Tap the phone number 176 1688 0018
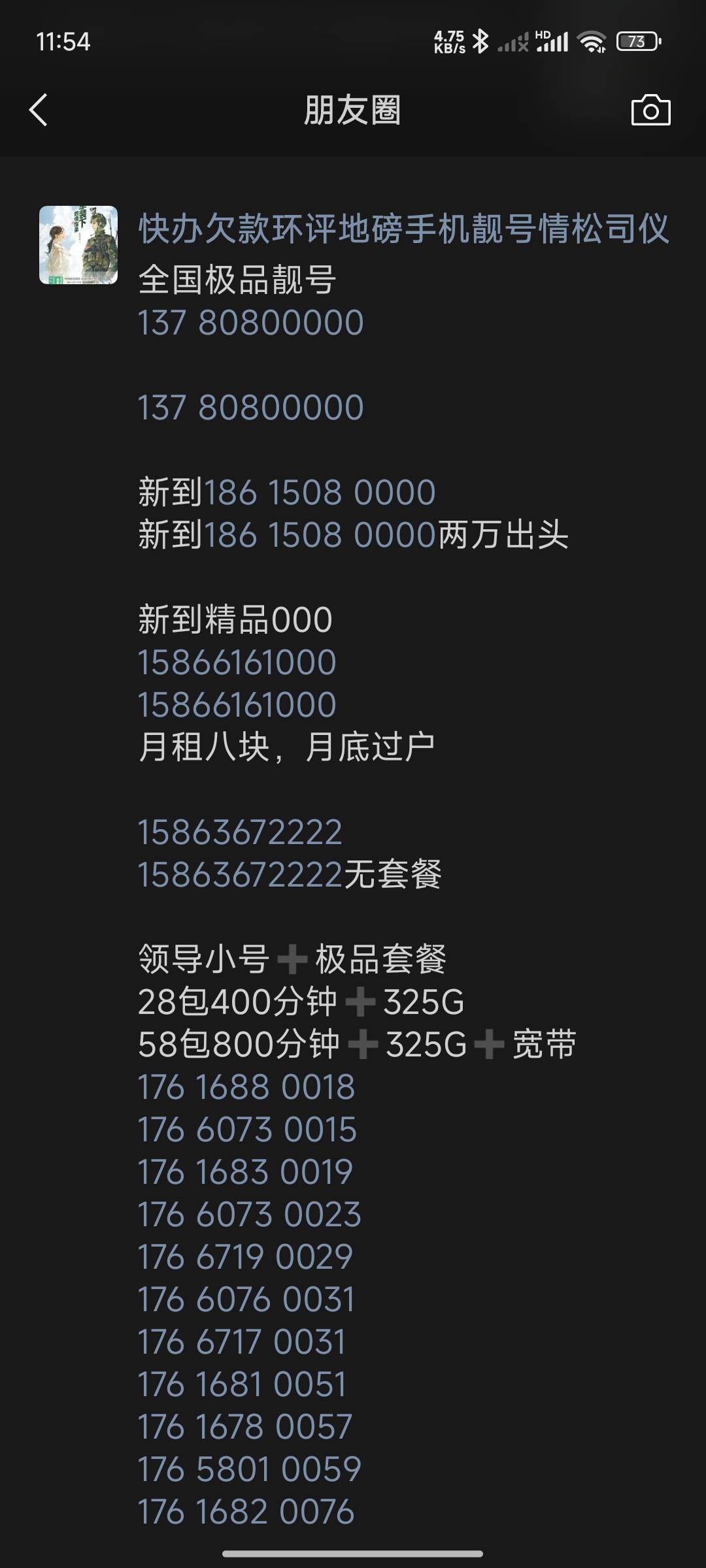Screen dimensions: 706x1568 click(246, 1087)
